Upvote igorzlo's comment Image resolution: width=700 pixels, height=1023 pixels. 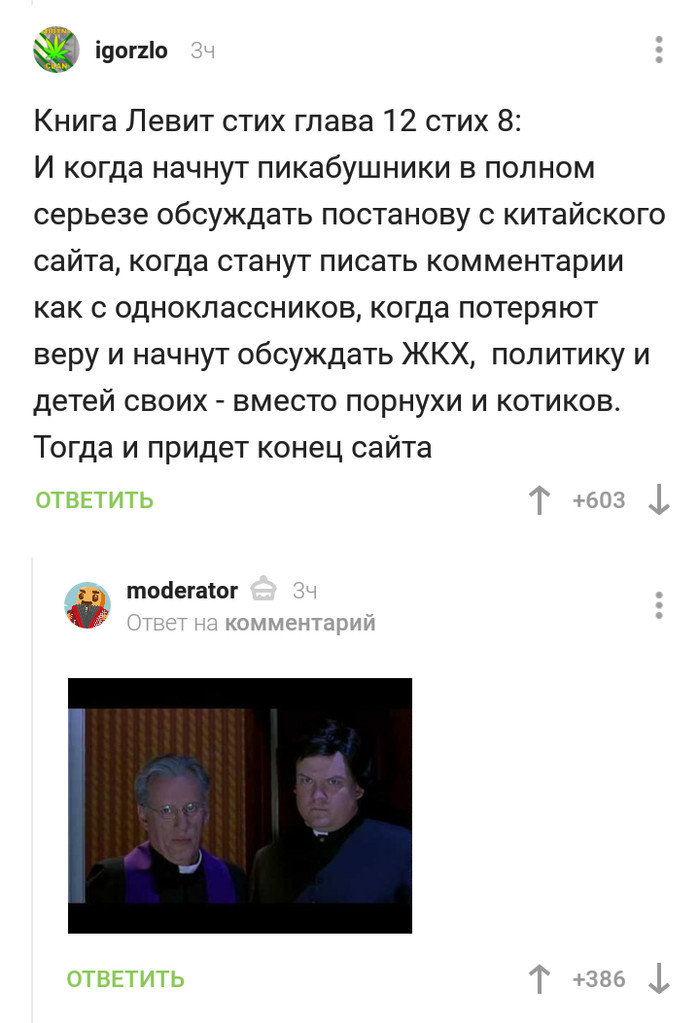point(540,500)
